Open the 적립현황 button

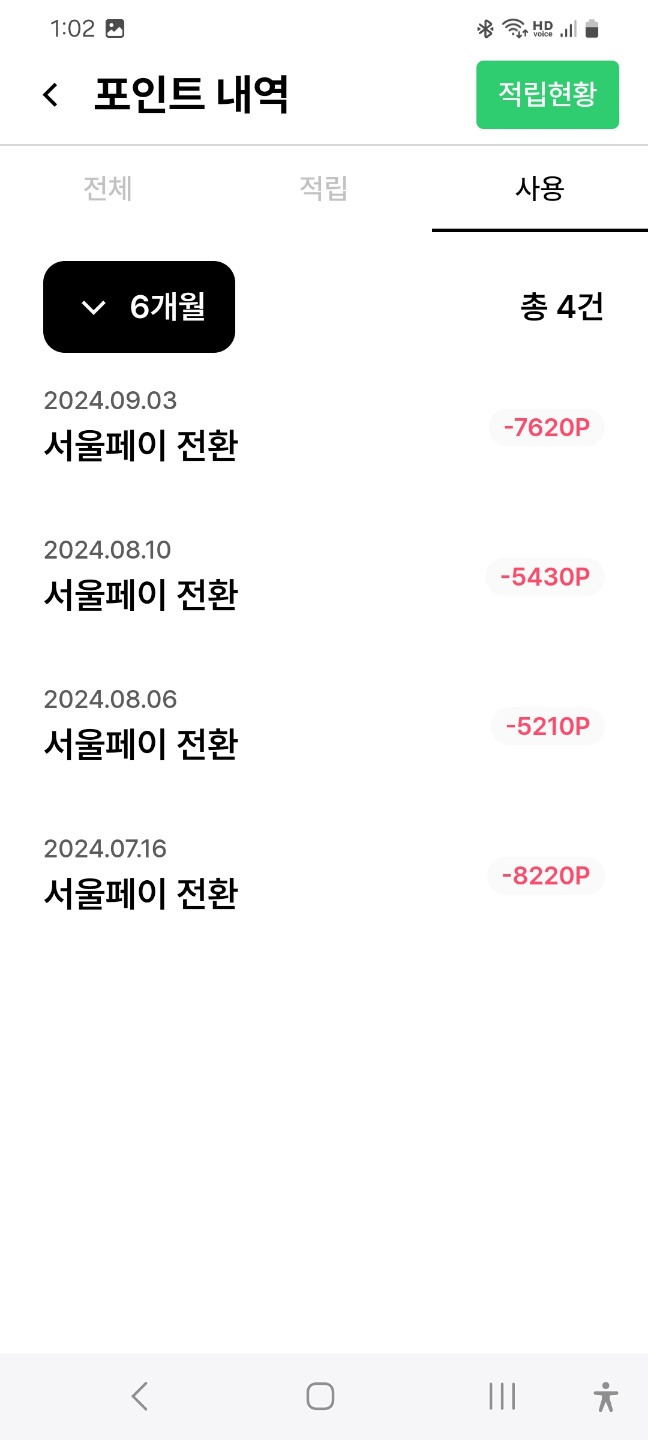tap(547, 95)
